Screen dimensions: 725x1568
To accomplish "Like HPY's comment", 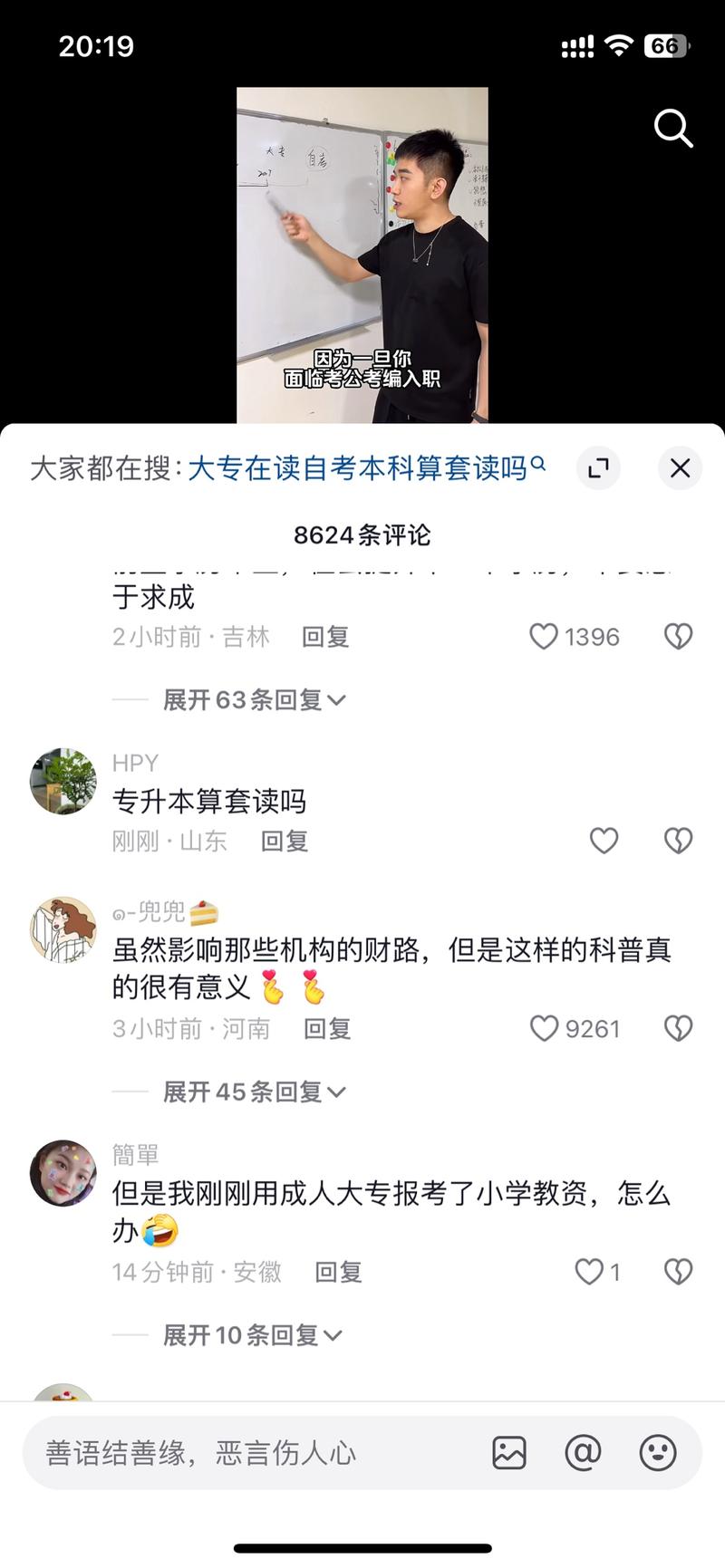I will click(604, 841).
